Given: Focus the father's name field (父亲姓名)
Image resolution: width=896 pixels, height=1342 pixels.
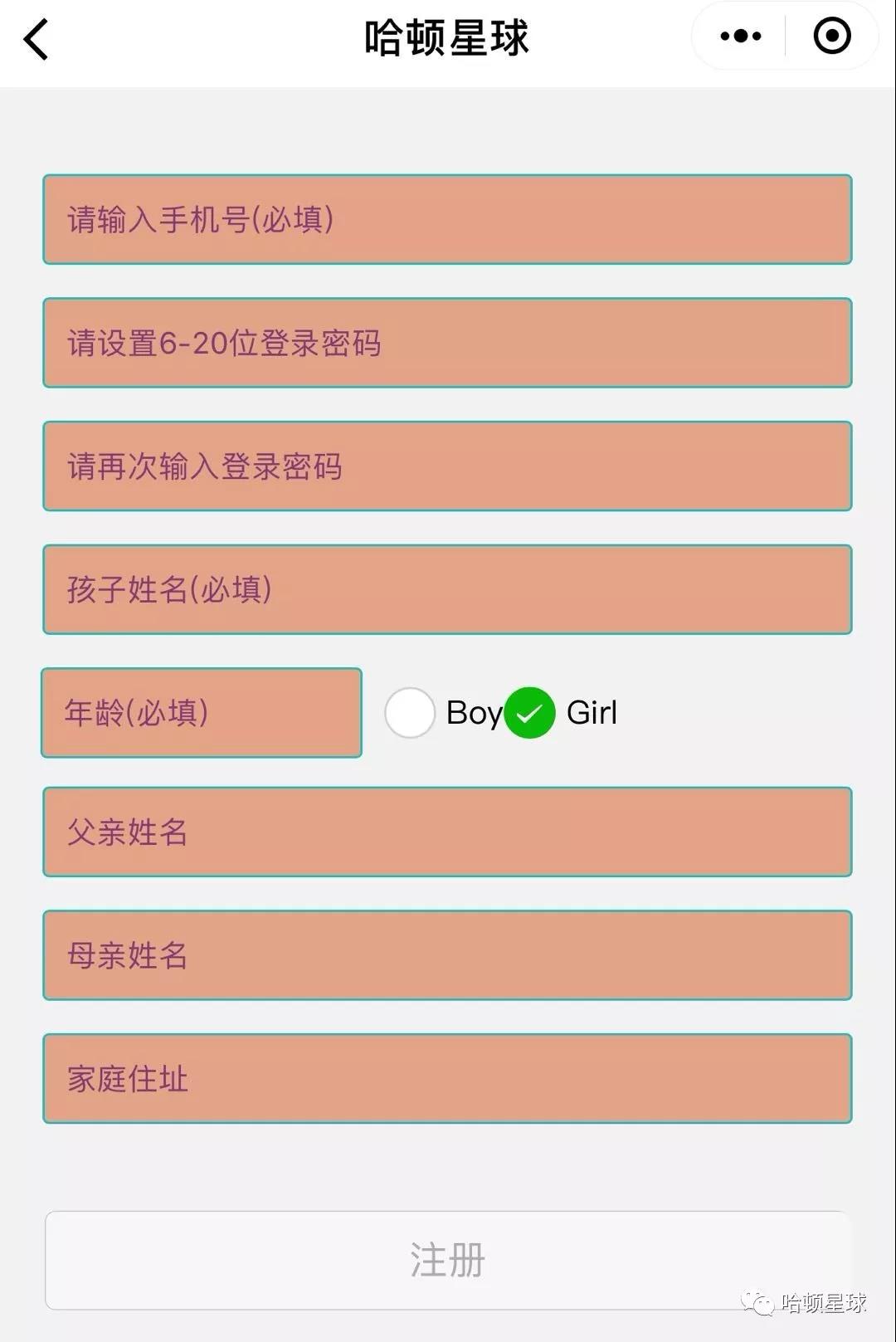Looking at the screenshot, I should [x=447, y=832].
